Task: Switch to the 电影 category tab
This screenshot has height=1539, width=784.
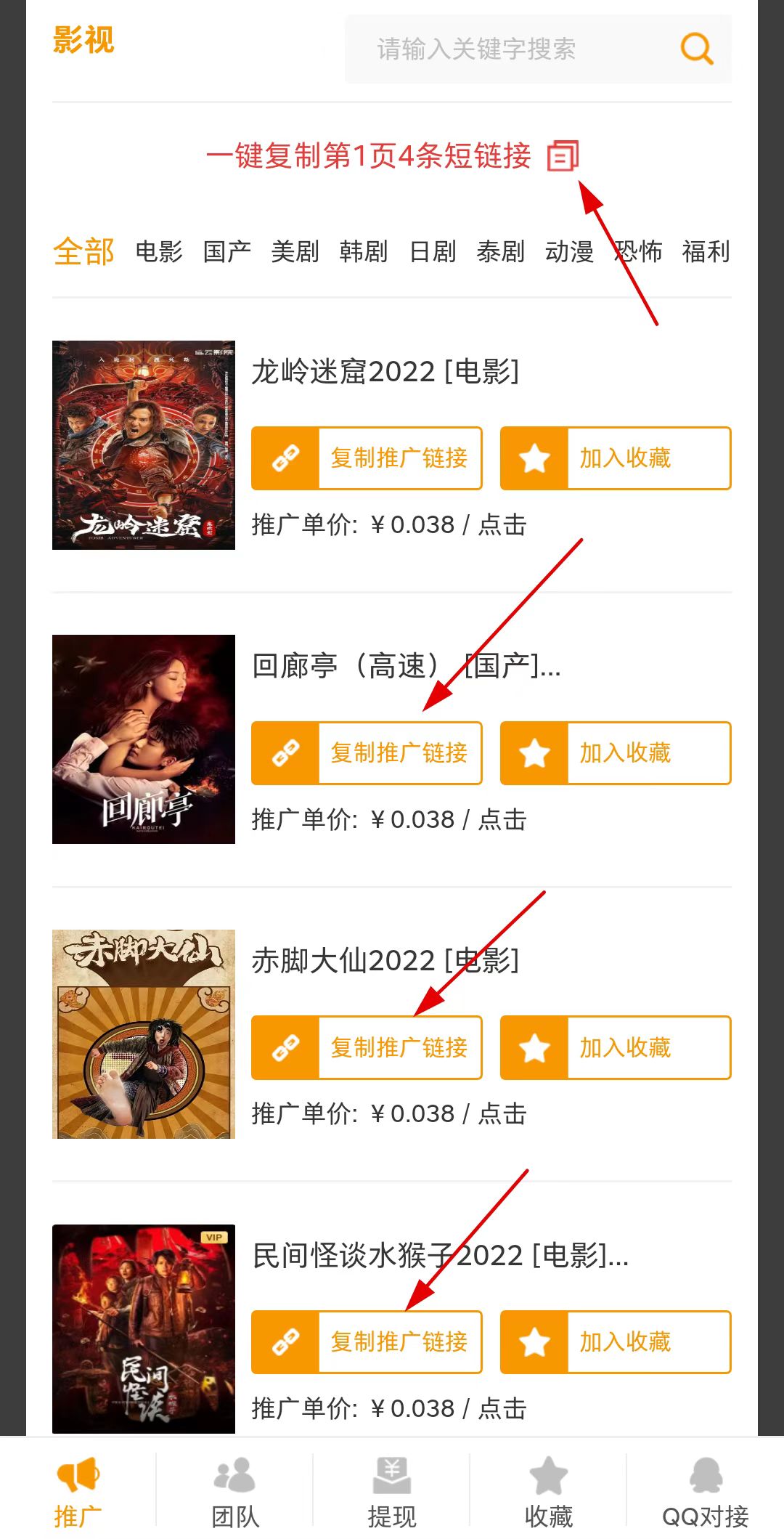Action: tap(159, 252)
